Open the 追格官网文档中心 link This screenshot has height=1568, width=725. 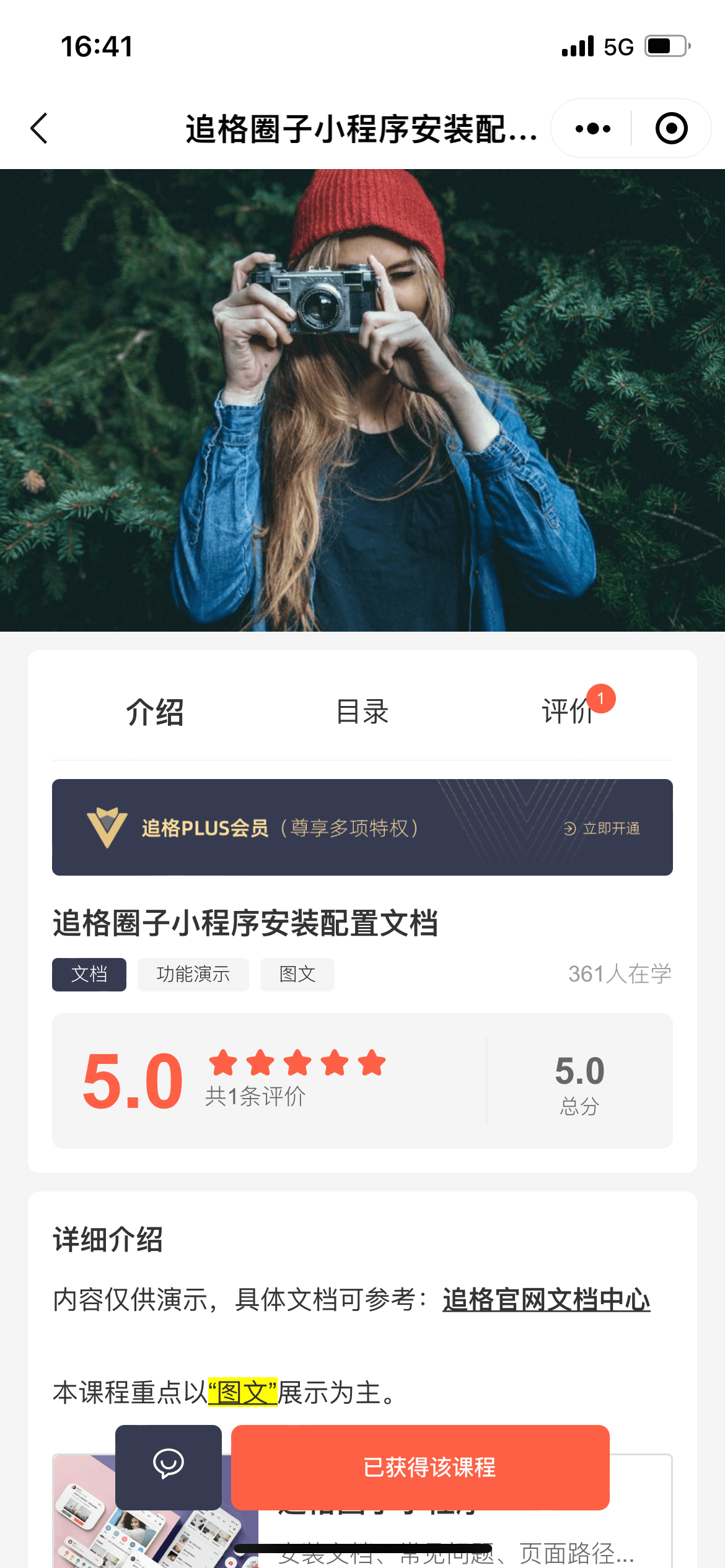coord(546,1300)
